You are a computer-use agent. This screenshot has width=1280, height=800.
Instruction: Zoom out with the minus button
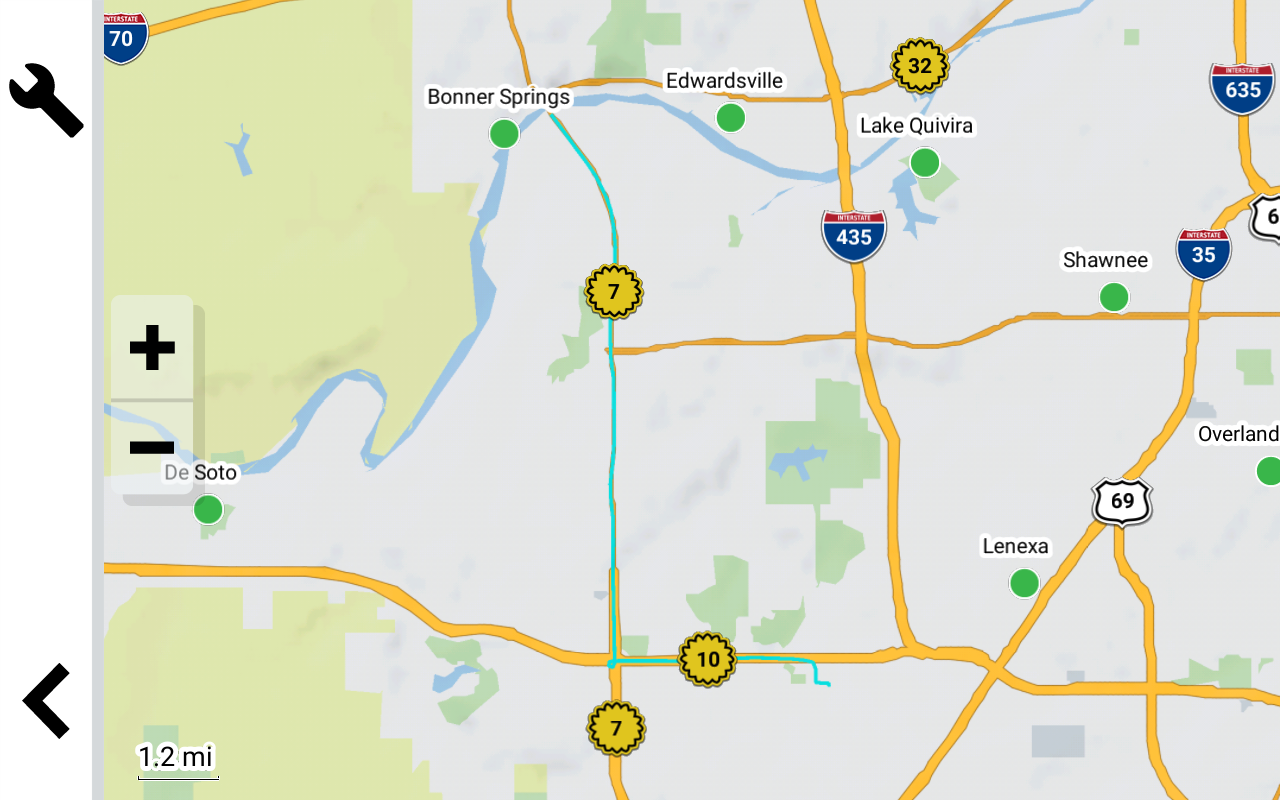152,447
